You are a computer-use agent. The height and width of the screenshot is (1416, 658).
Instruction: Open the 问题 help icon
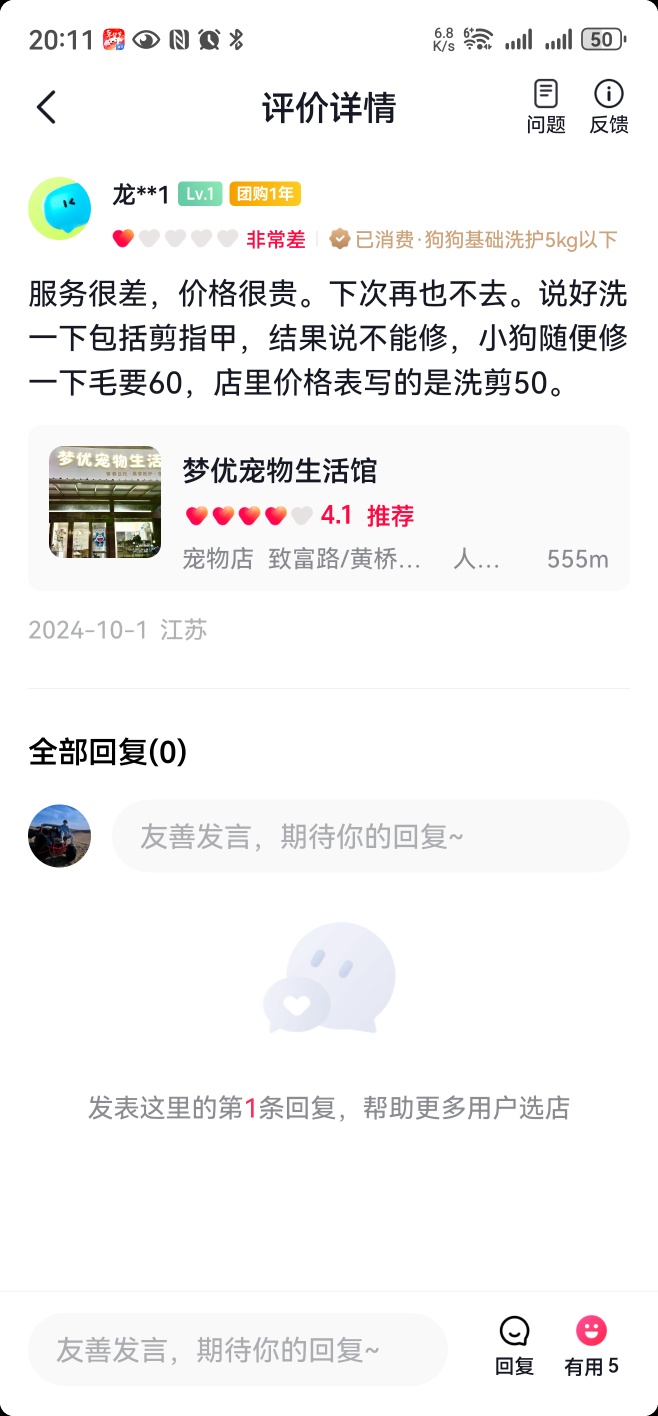[546, 107]
